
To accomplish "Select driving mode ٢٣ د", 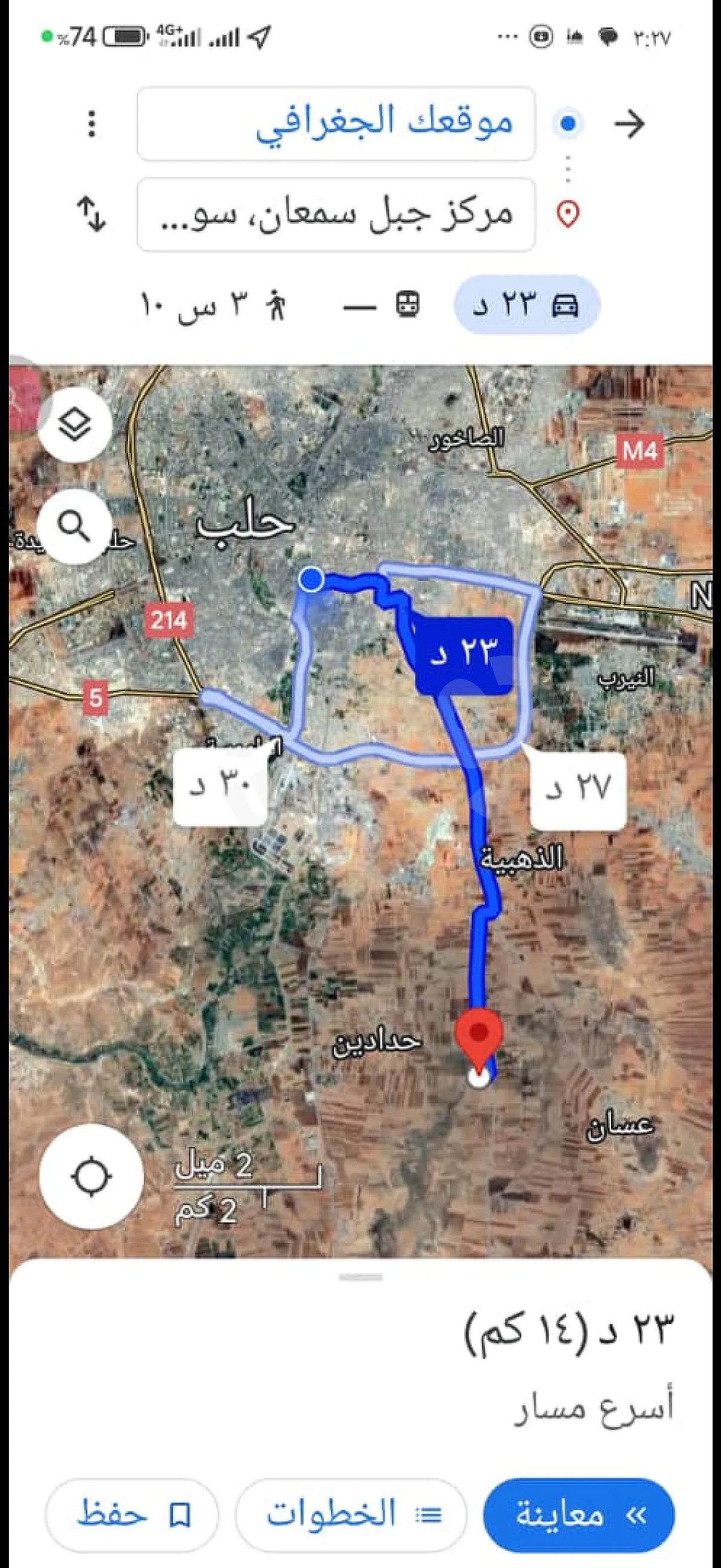I will tap(527, 304).
